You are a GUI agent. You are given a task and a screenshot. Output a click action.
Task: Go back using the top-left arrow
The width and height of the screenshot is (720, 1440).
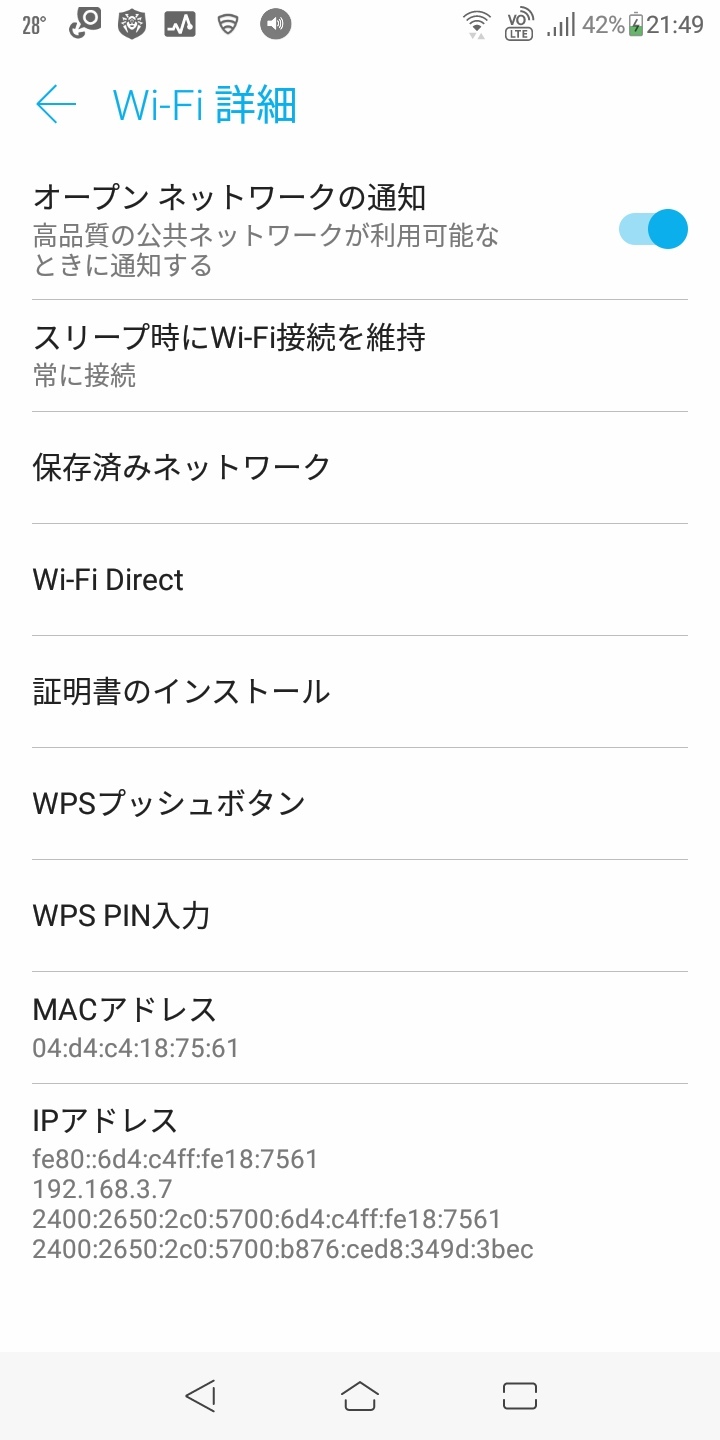point(56,104)
